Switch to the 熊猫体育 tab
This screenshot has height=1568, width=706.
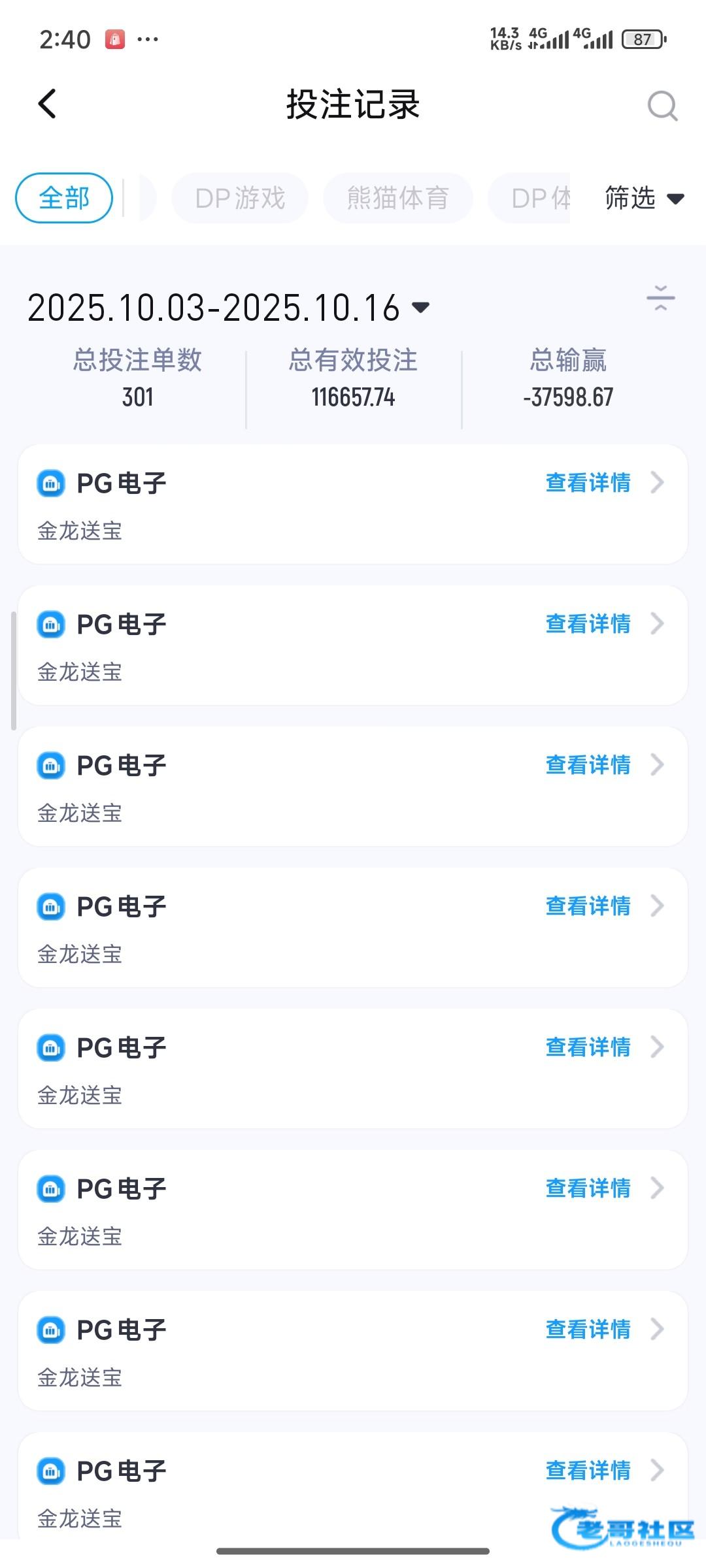pos(397,198)
